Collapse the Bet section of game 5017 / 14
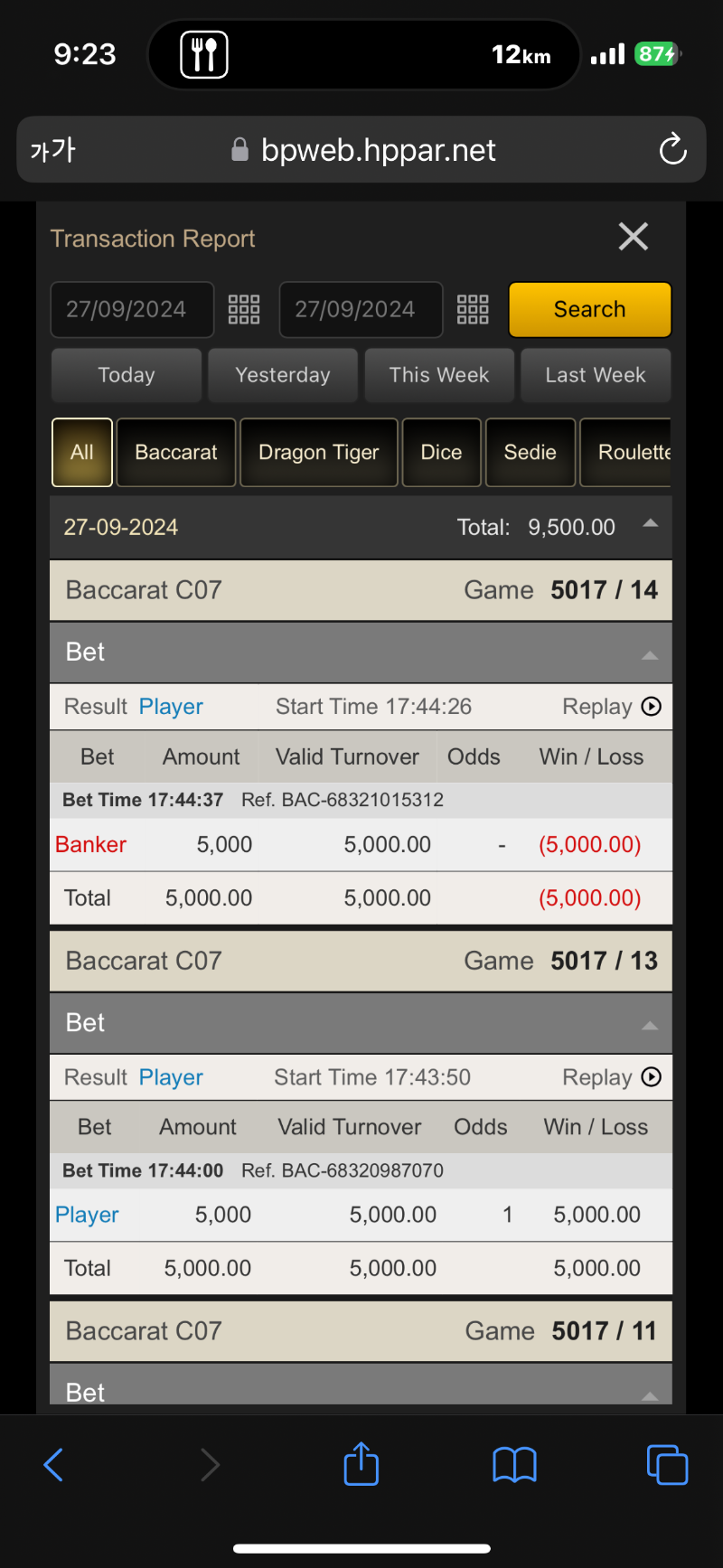The width and height of the screenshot is (723, 1568). (650, 654)
